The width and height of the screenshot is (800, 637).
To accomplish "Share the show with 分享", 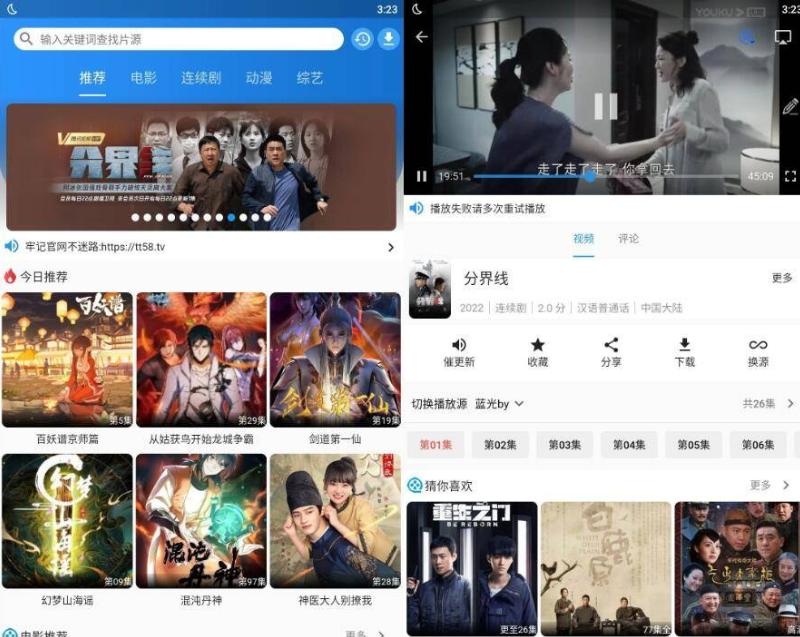I will coord(611,352).
